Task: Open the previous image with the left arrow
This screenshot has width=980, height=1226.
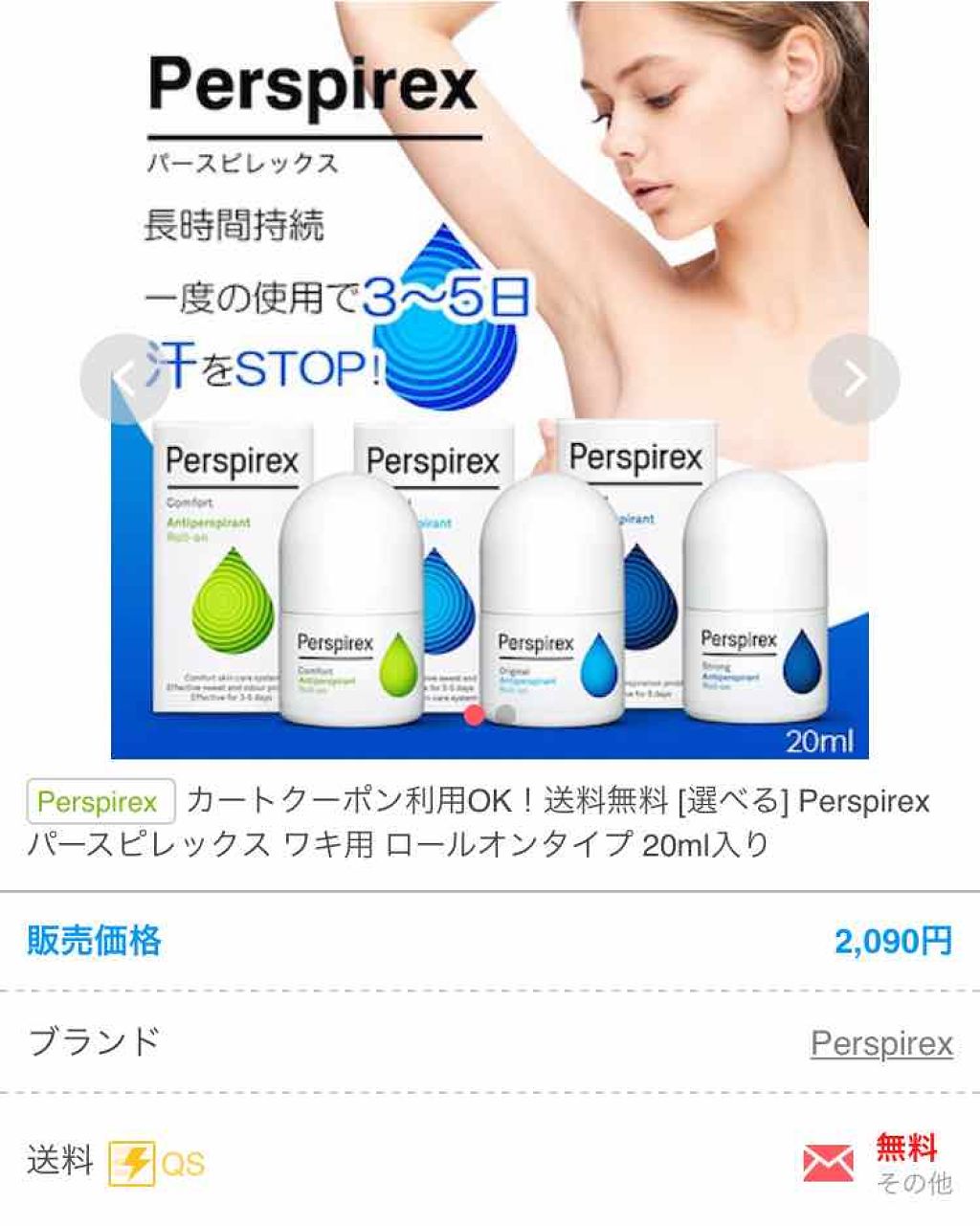Action: pyautogui.click(x=129, y=376)
